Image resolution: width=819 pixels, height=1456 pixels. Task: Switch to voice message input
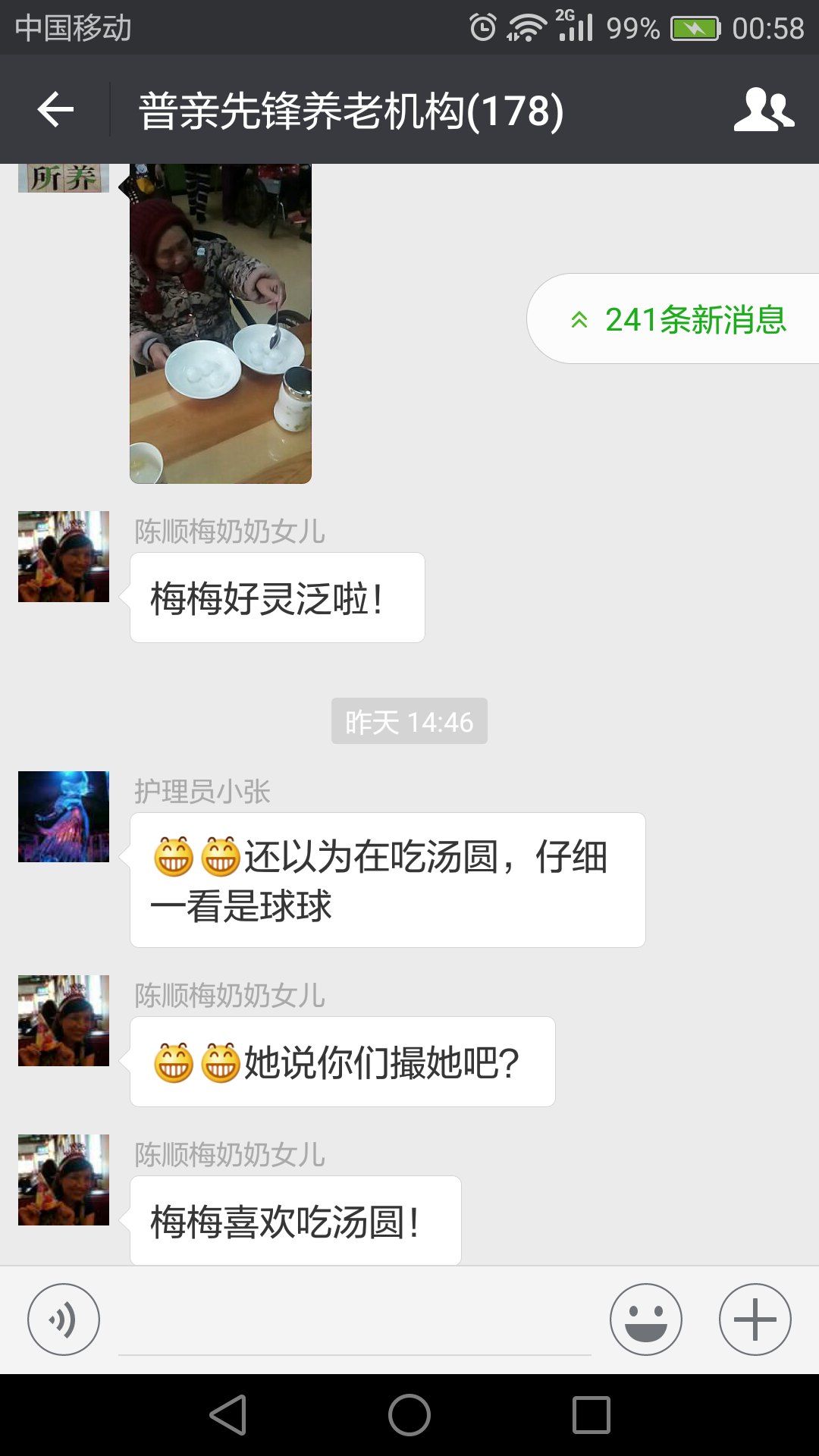(64, 1319)
